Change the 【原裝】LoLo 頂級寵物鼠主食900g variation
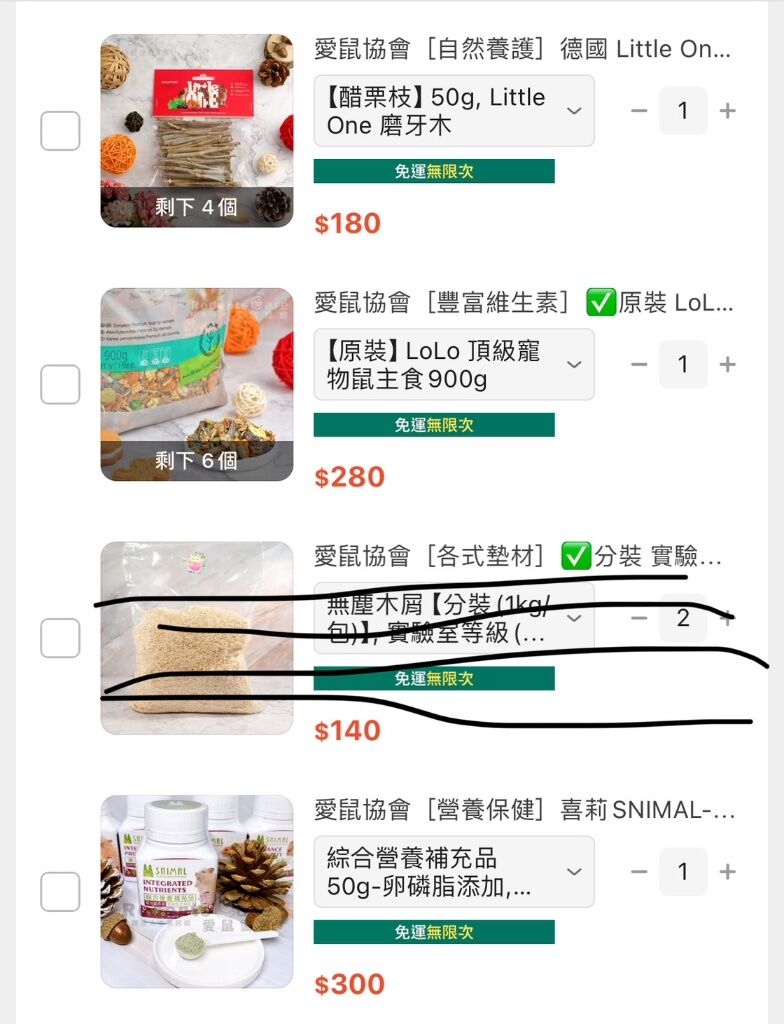The height and width of the screenshot is (1024, 784). tap(454, 365)
